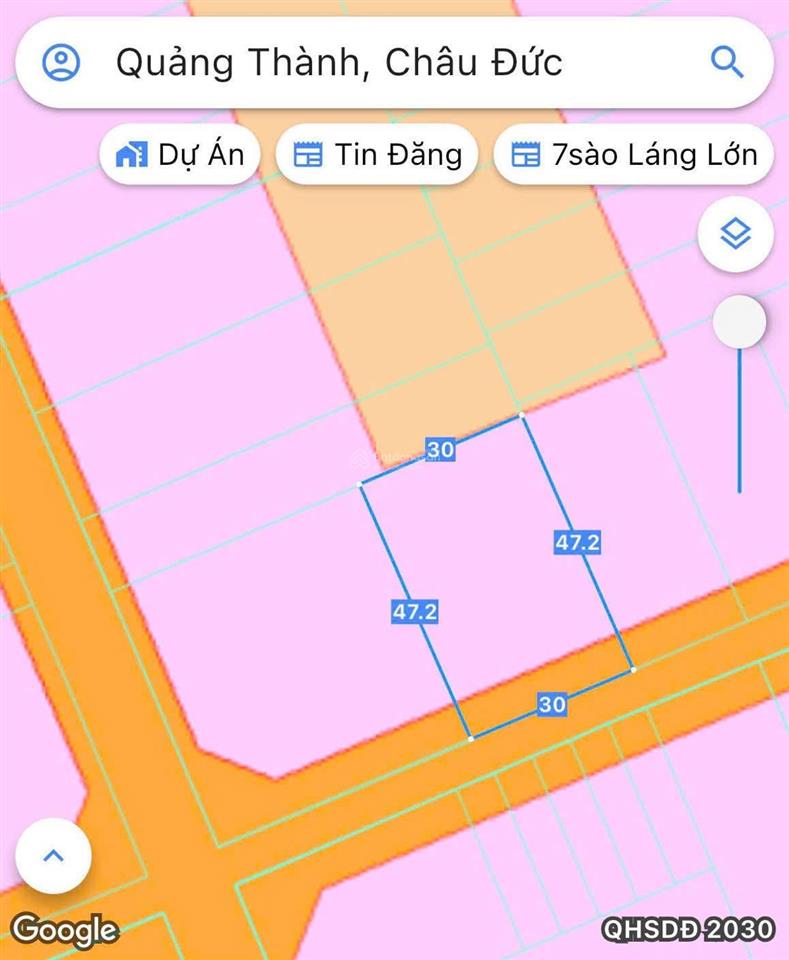Open the account profile icon
The image size is (789, 960).
pyautogui.click(x=61, y=63)
